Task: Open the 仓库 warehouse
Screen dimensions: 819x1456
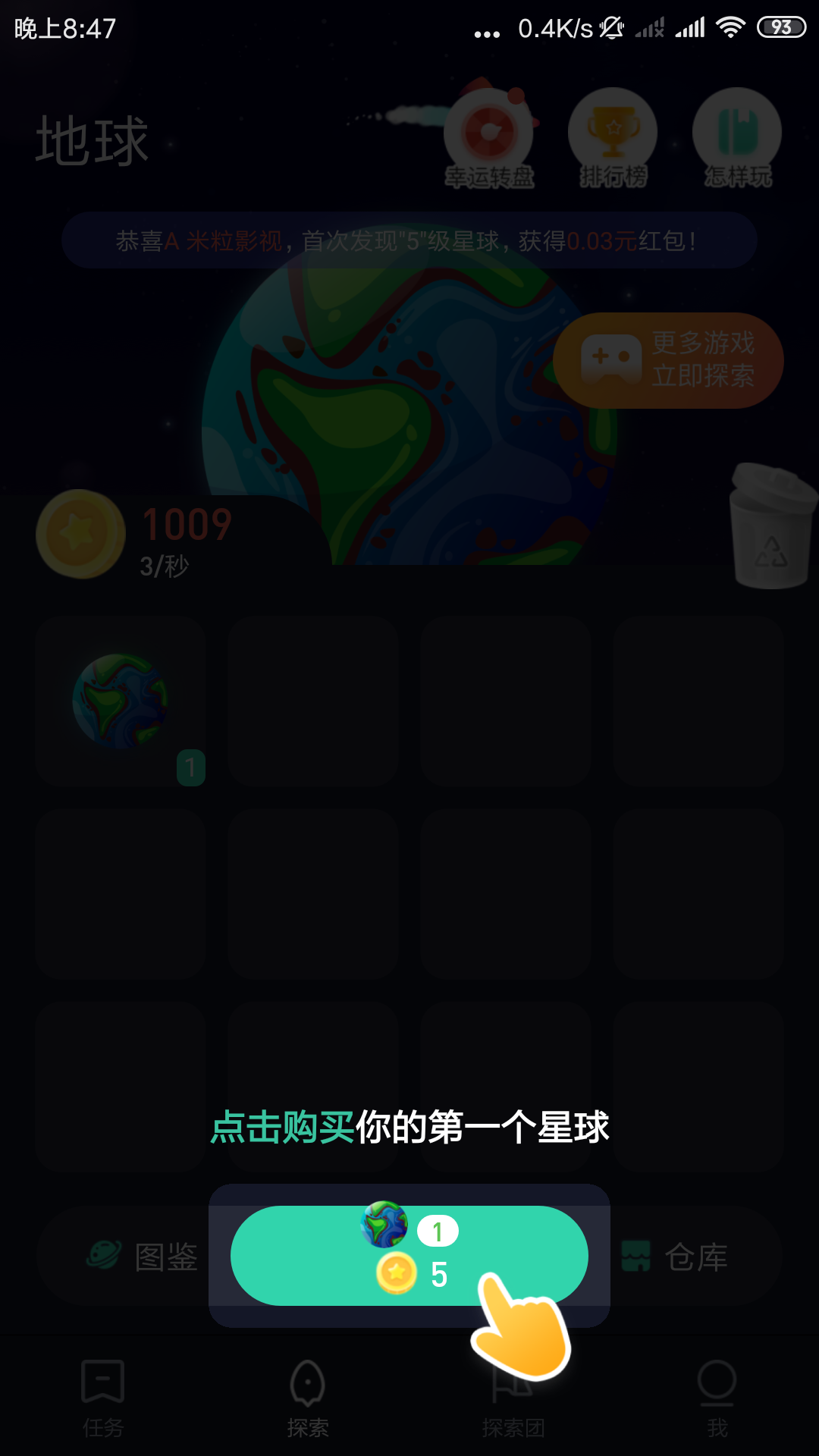Action: point(673,1257)
